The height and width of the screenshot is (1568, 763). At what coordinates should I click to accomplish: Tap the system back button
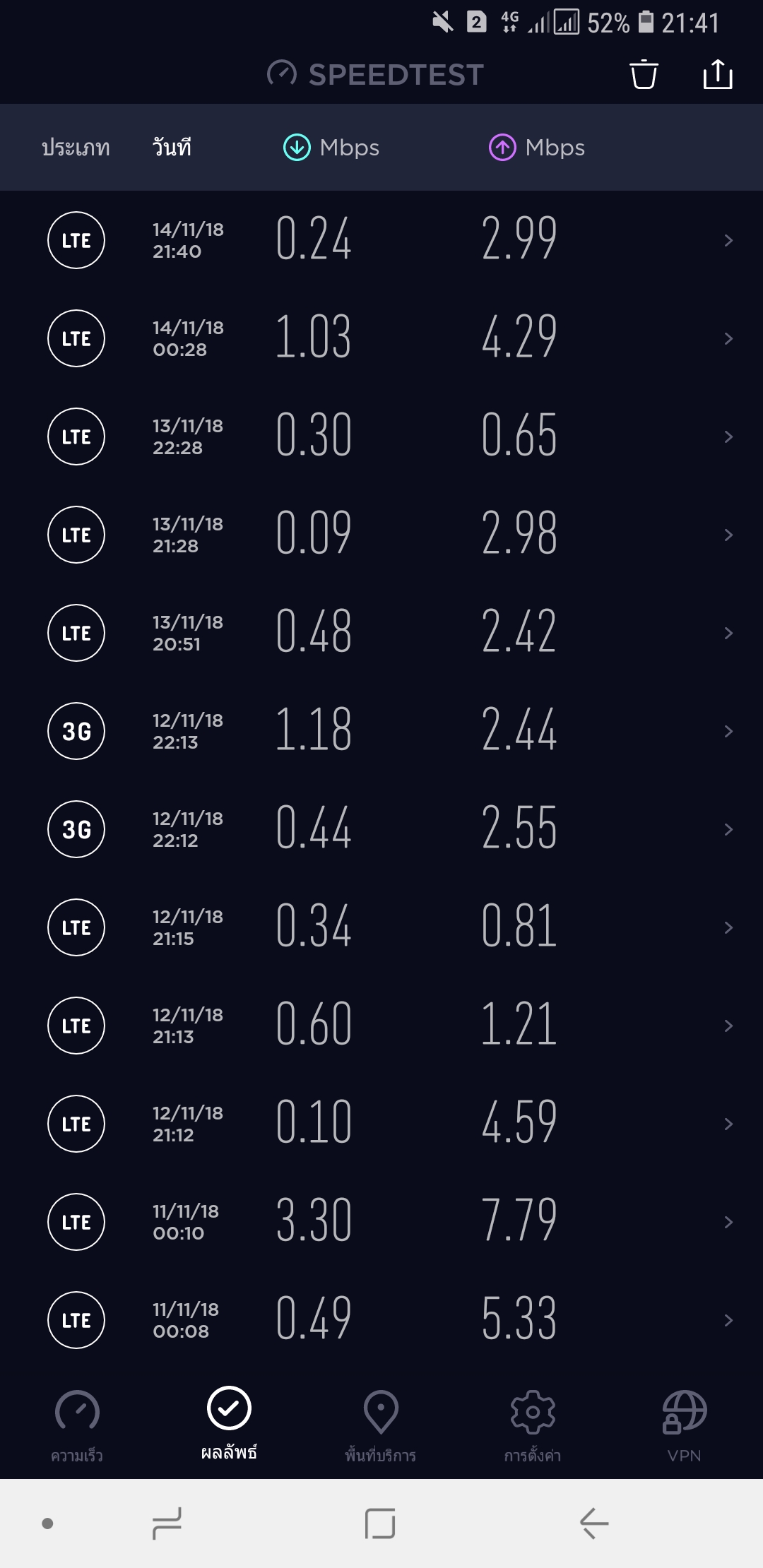[x=594, y=1523]
